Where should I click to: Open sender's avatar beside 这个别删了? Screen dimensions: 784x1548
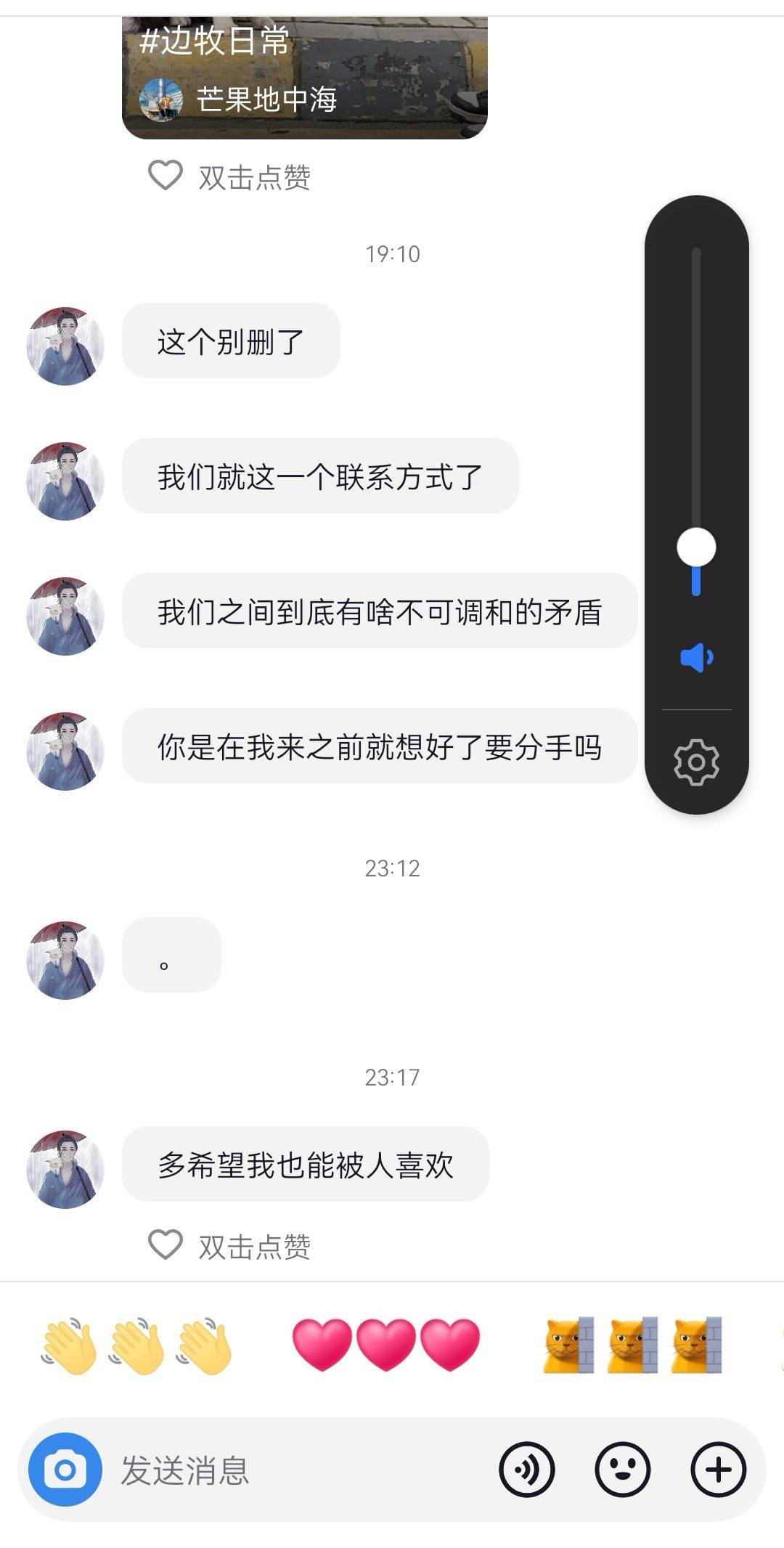coord(65,346)
